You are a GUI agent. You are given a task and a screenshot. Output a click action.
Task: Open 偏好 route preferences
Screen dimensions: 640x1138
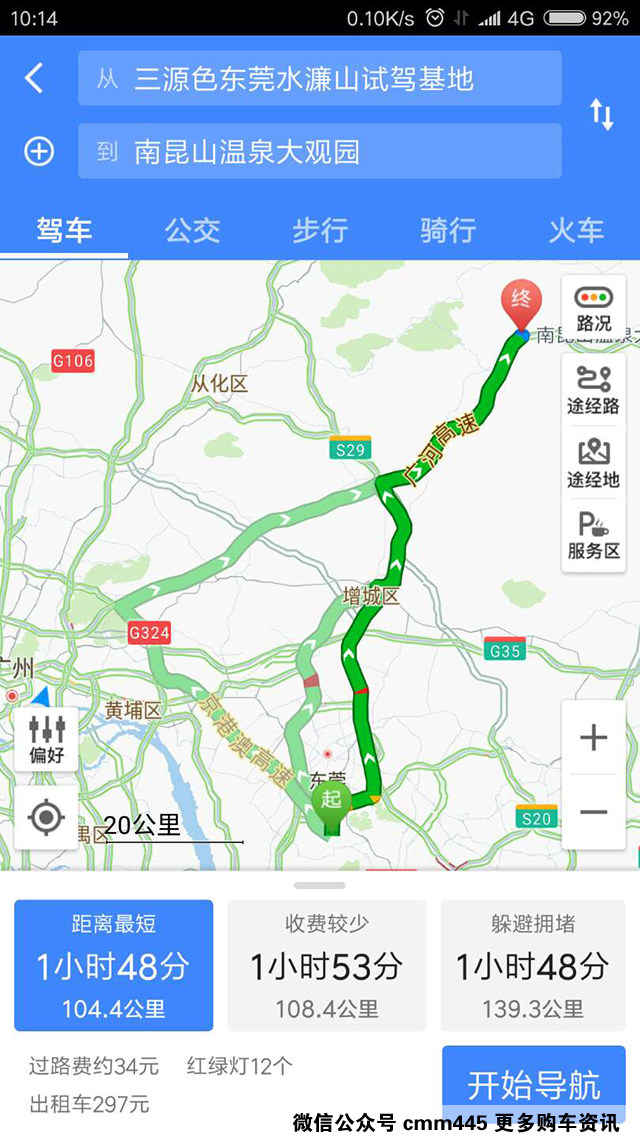click(46, 740)
